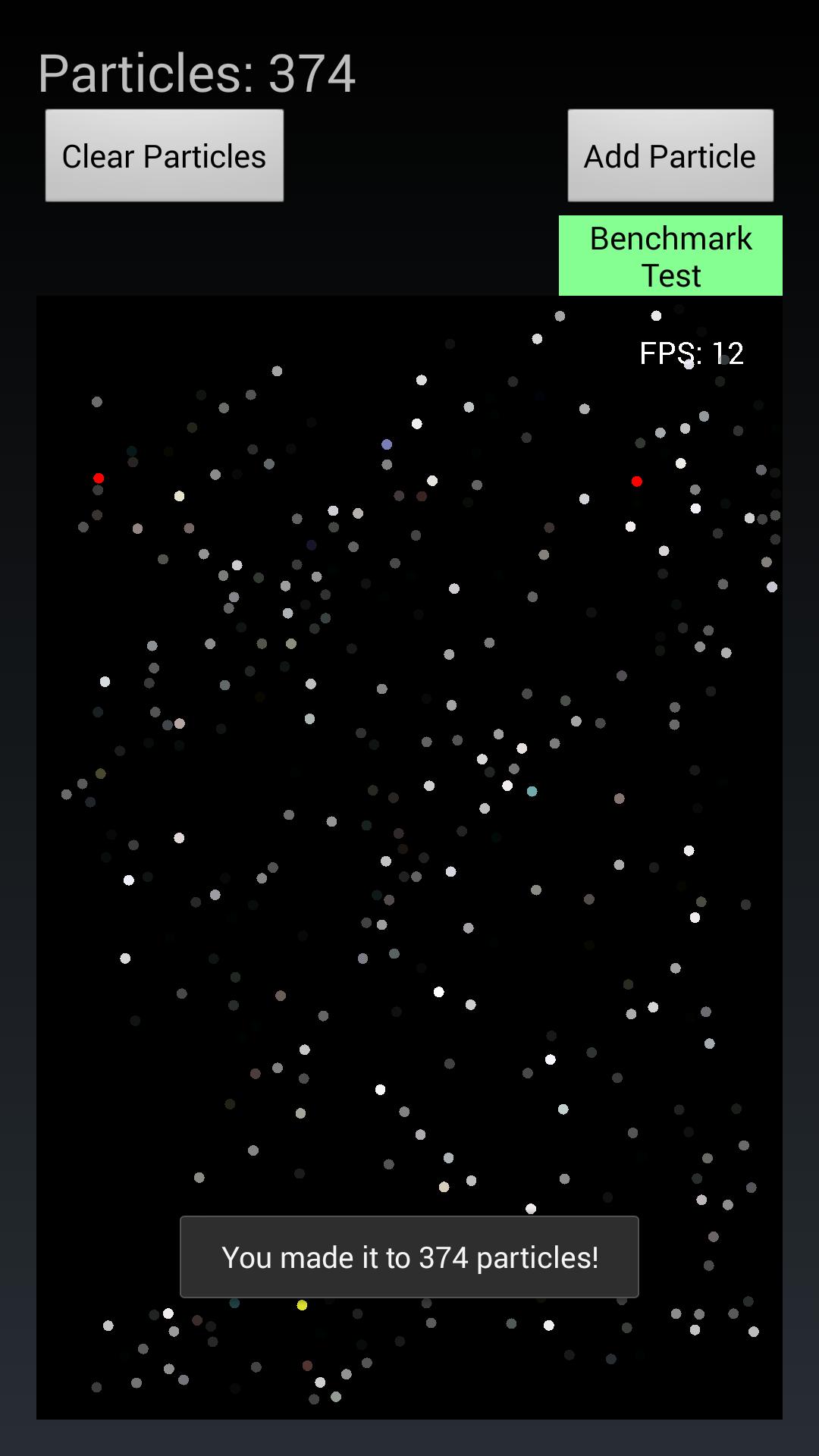
Task: Click the 374 particles notification banner
Action: [409, 1257]
